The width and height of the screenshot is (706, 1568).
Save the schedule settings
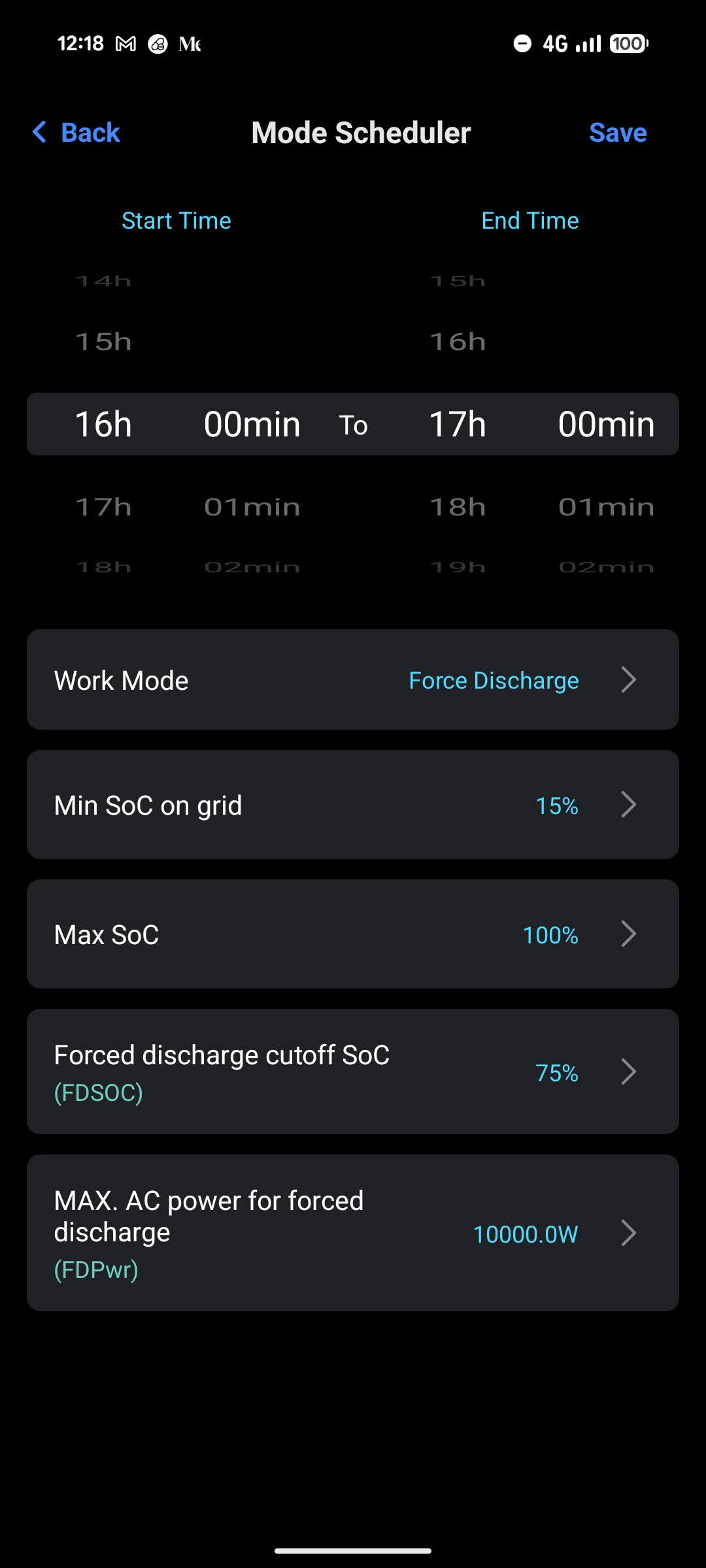617,133
